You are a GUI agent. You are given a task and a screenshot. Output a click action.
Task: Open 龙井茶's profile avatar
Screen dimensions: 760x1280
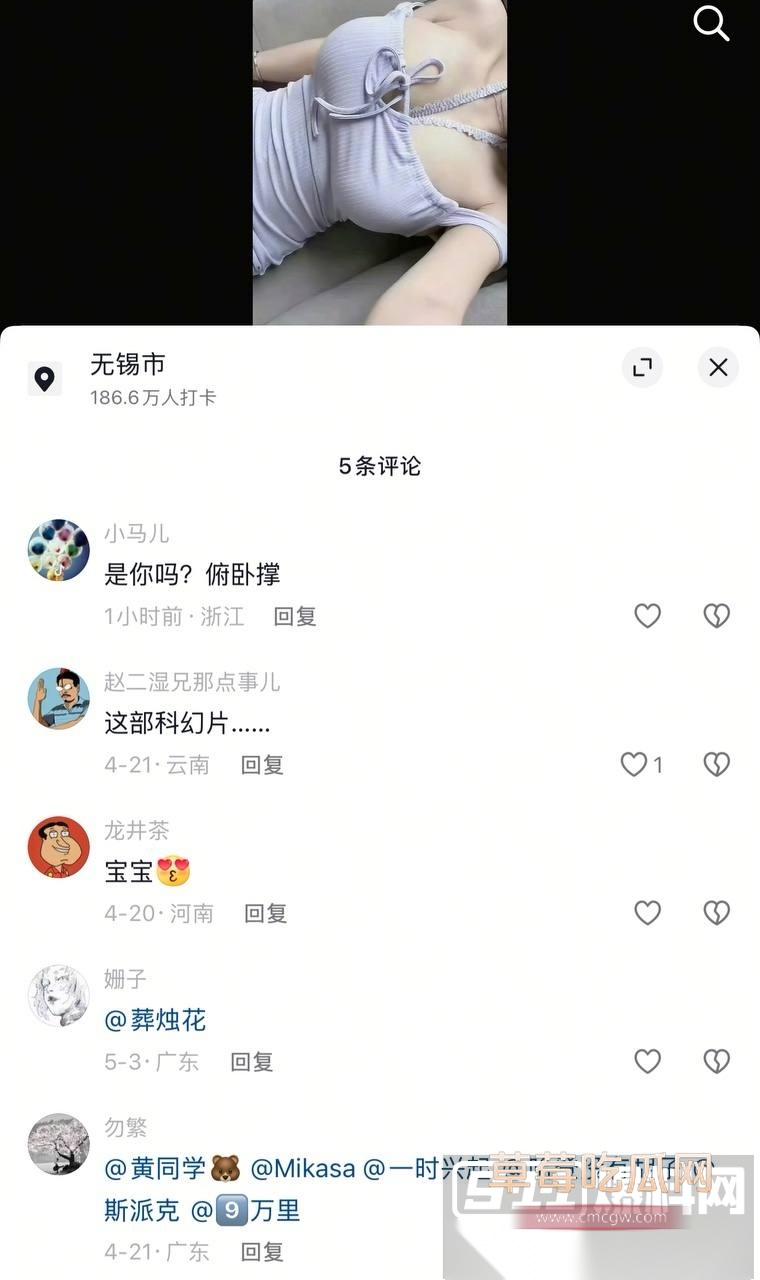click(x=58, y=847)
